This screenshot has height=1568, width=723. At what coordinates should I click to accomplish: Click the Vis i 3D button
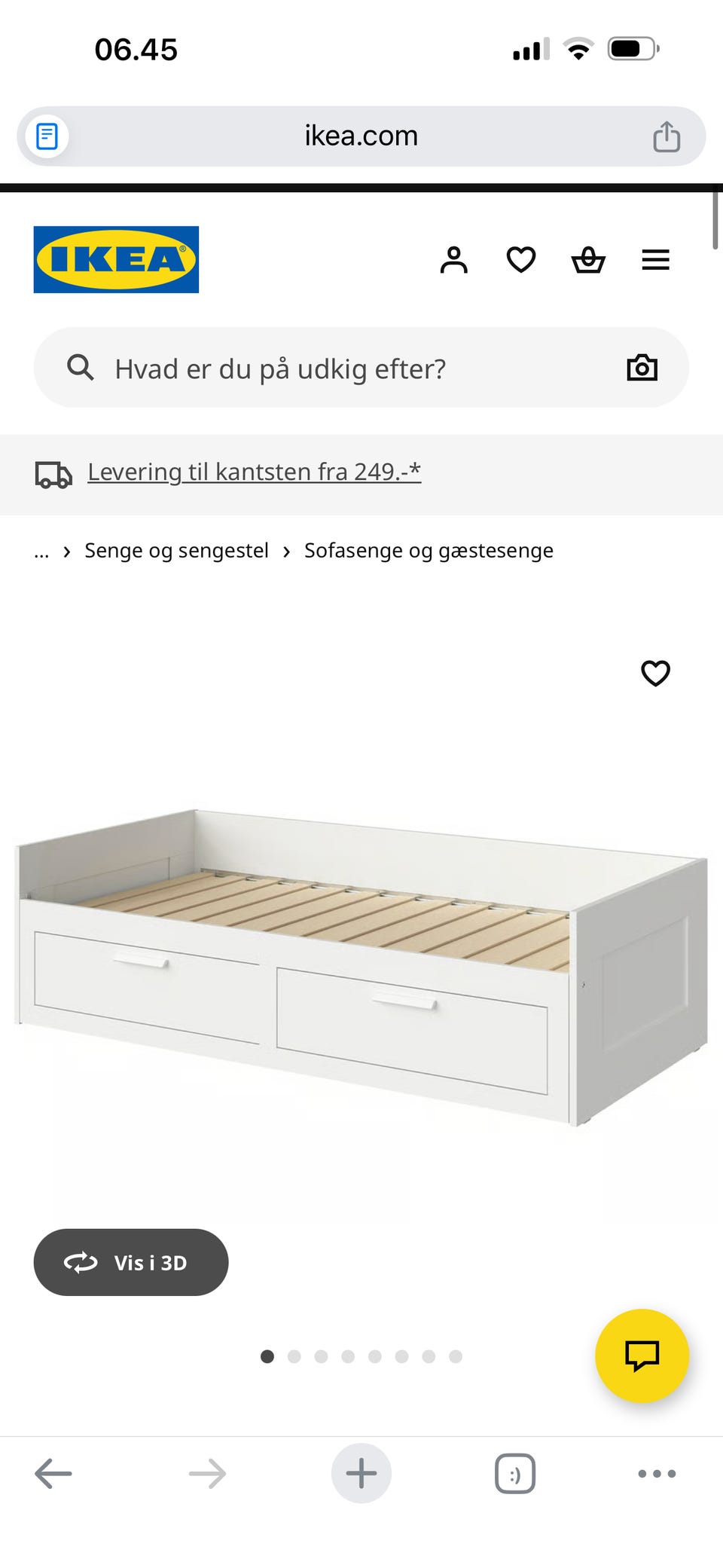130,1263
